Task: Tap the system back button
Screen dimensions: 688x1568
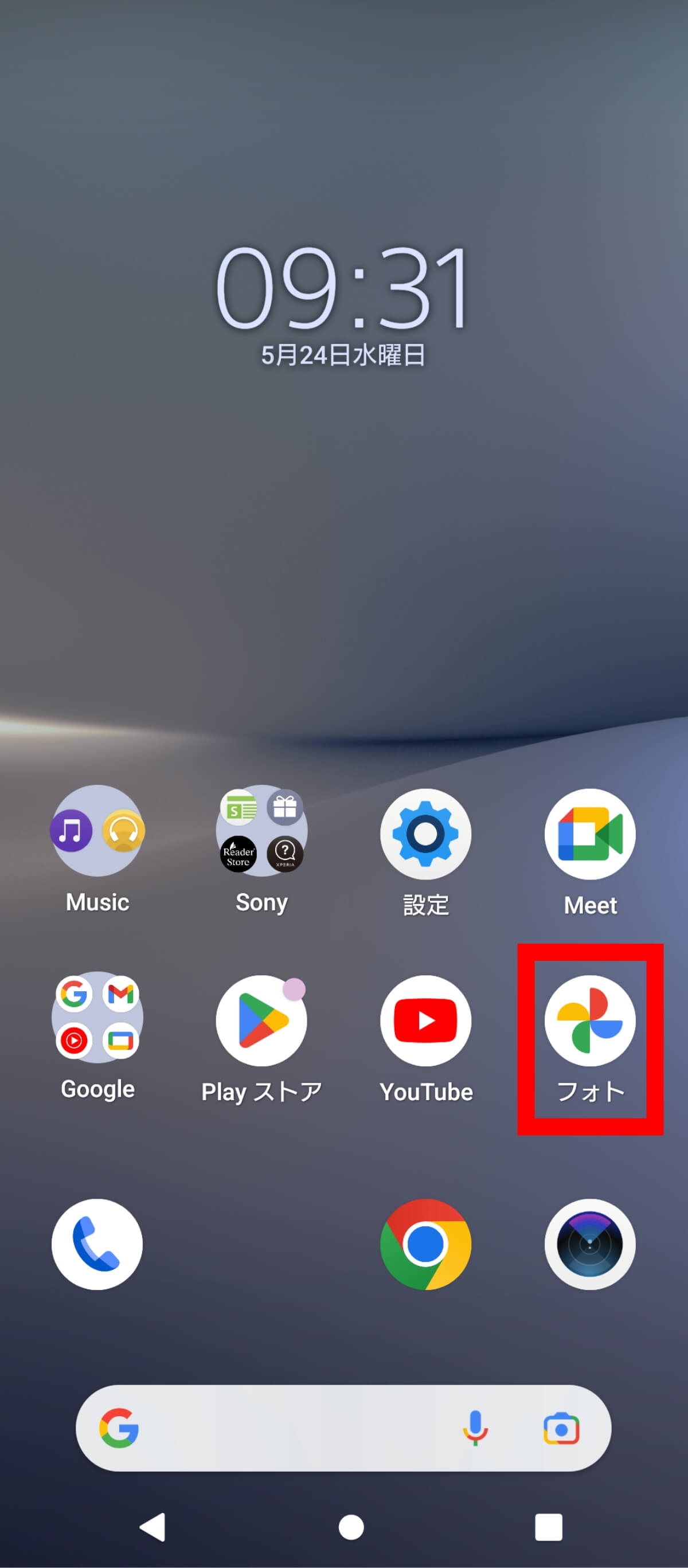Action: pos(153,1527)
